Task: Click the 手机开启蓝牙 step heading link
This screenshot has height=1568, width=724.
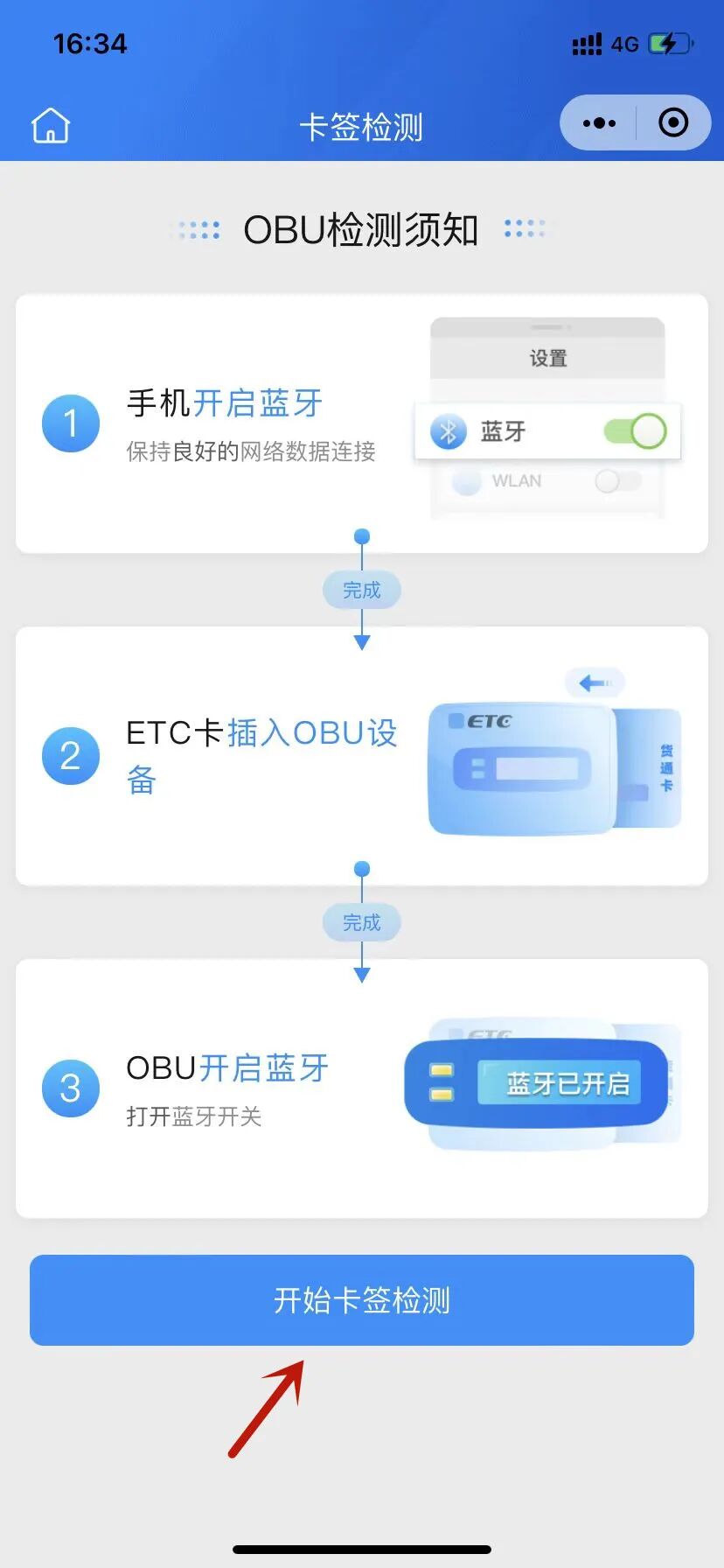Action: point(225,402)
